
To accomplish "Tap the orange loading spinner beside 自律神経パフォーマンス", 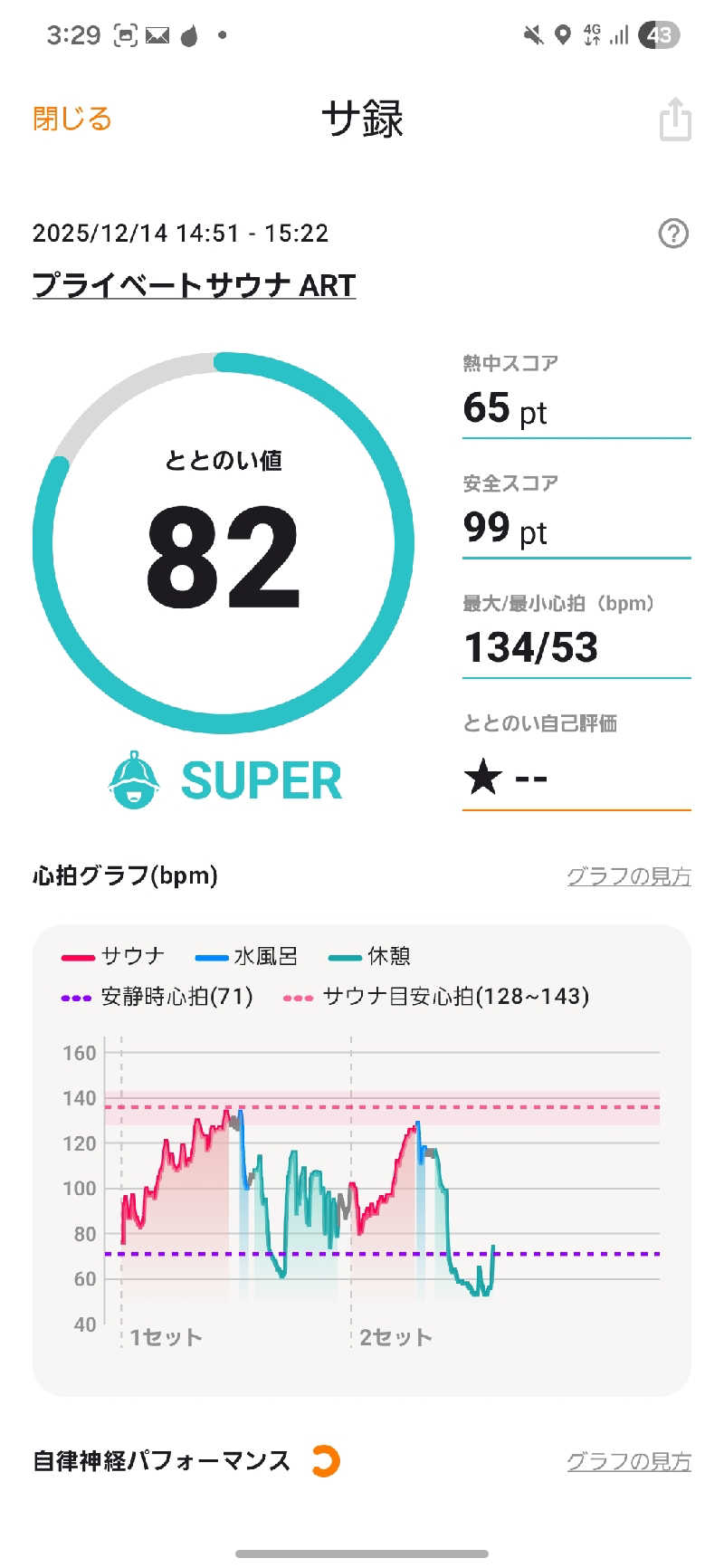I will point(328,1460).
